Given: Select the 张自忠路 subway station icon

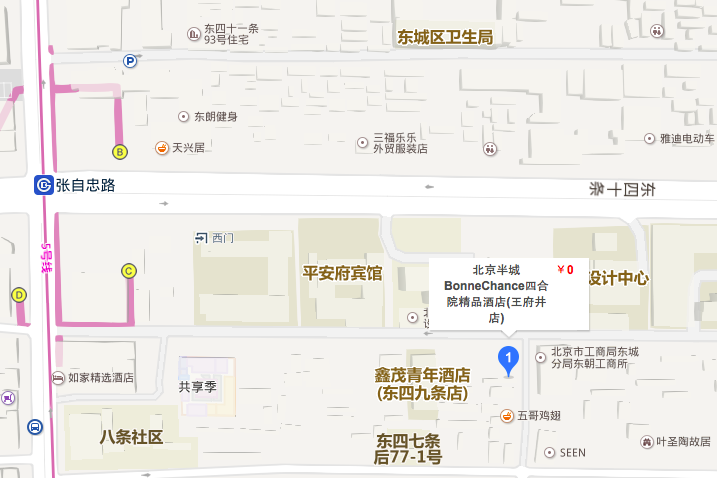Looking at the screenshot, I should point(43,185).
